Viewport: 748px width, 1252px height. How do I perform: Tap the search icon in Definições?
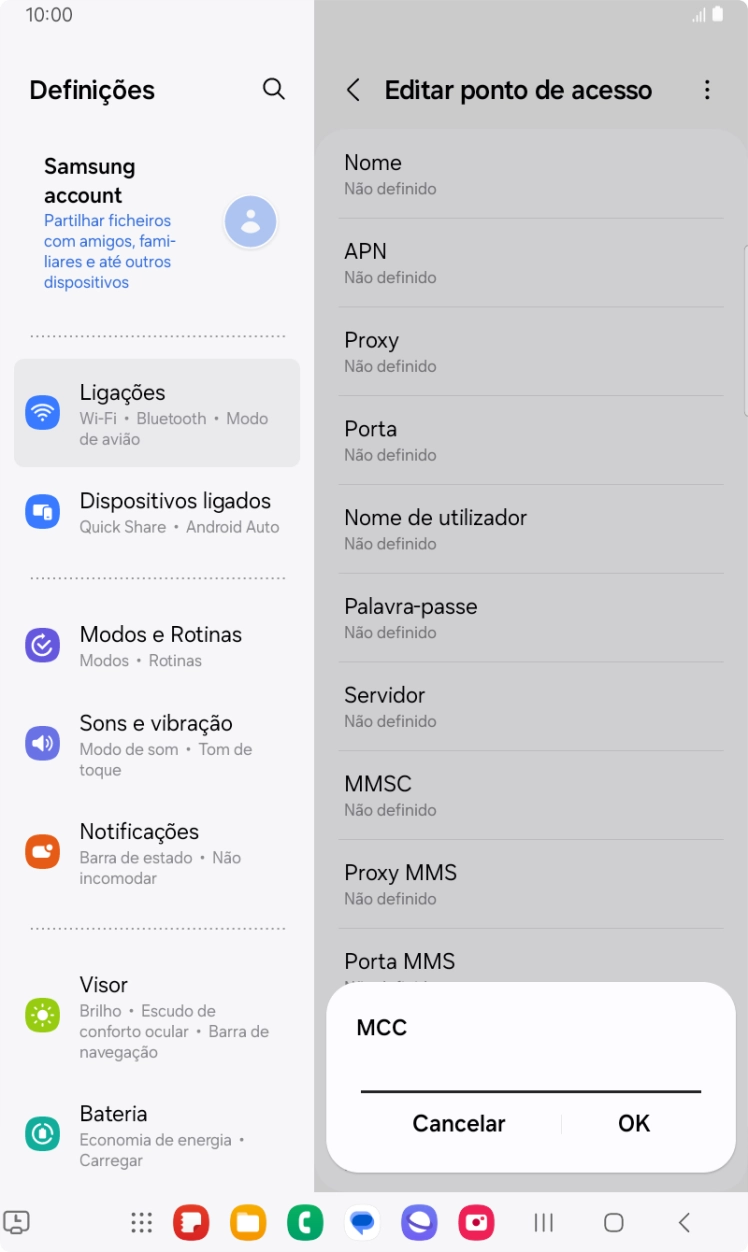pyautogui.click(x=273, y=89)
